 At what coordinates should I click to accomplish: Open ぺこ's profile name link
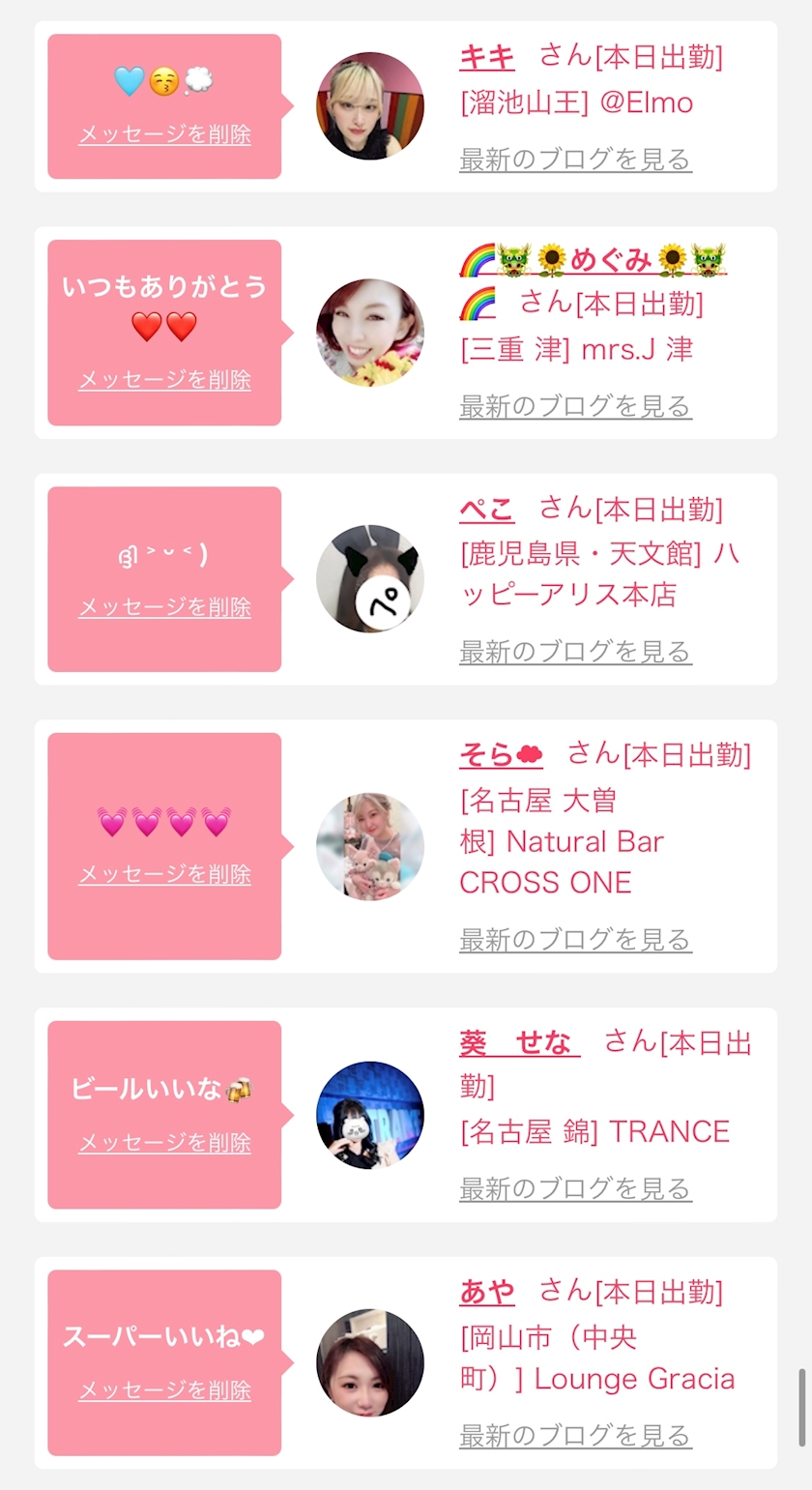[487, 509]
